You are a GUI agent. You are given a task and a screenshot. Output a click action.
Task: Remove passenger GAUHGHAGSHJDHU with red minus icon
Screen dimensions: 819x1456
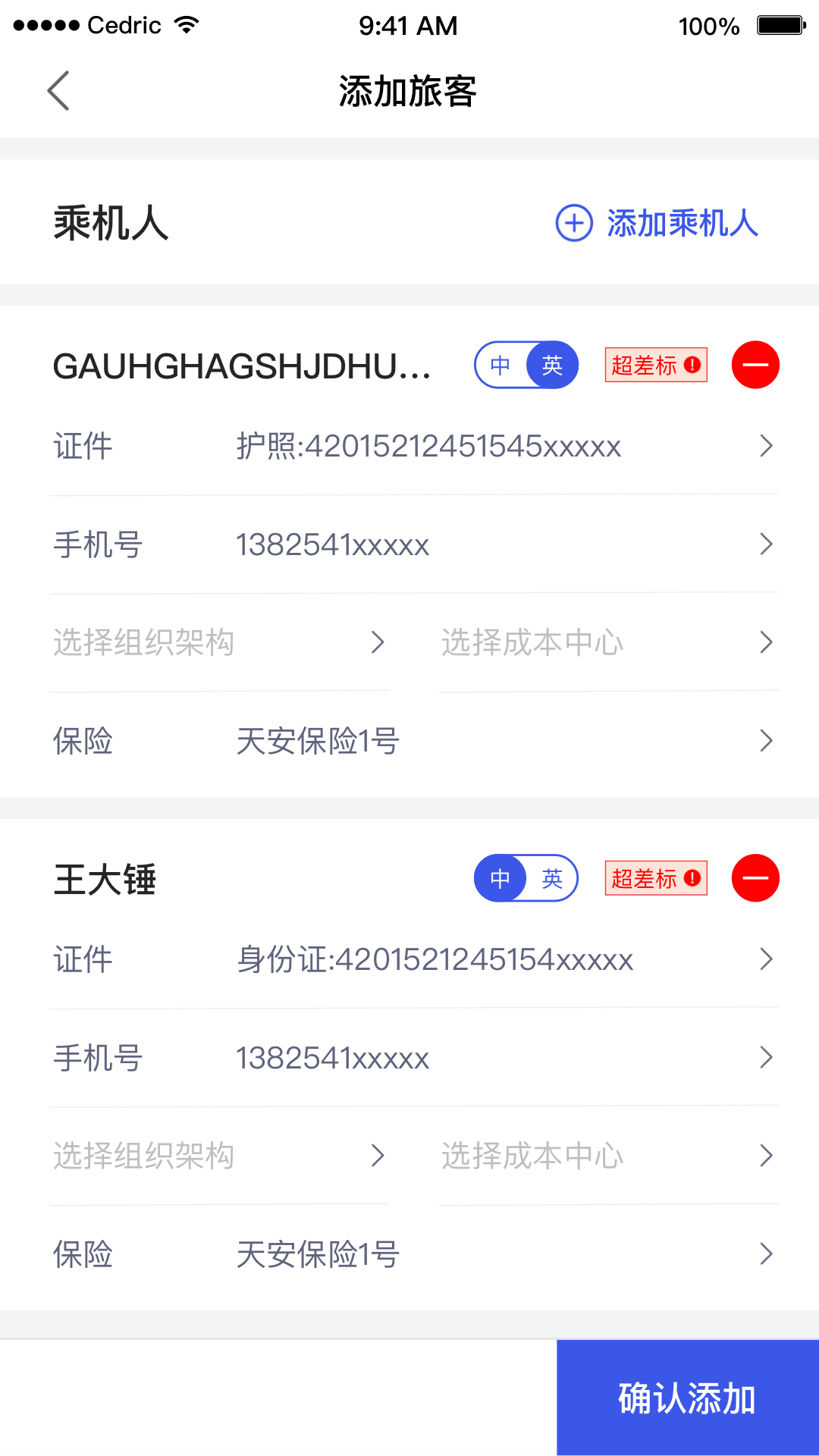click(755, 365)
